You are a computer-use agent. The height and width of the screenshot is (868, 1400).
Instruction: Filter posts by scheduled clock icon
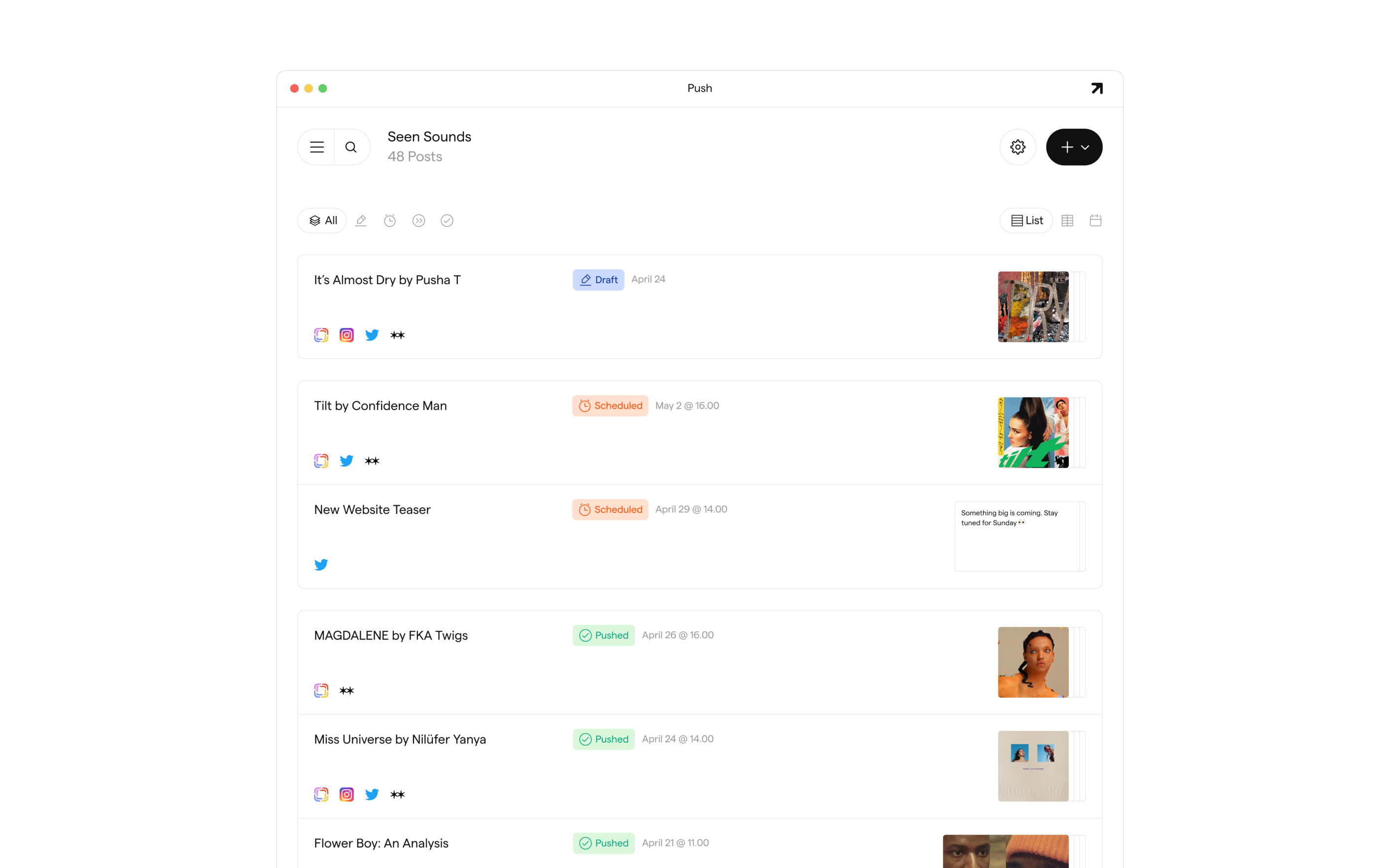pos(389,220)
